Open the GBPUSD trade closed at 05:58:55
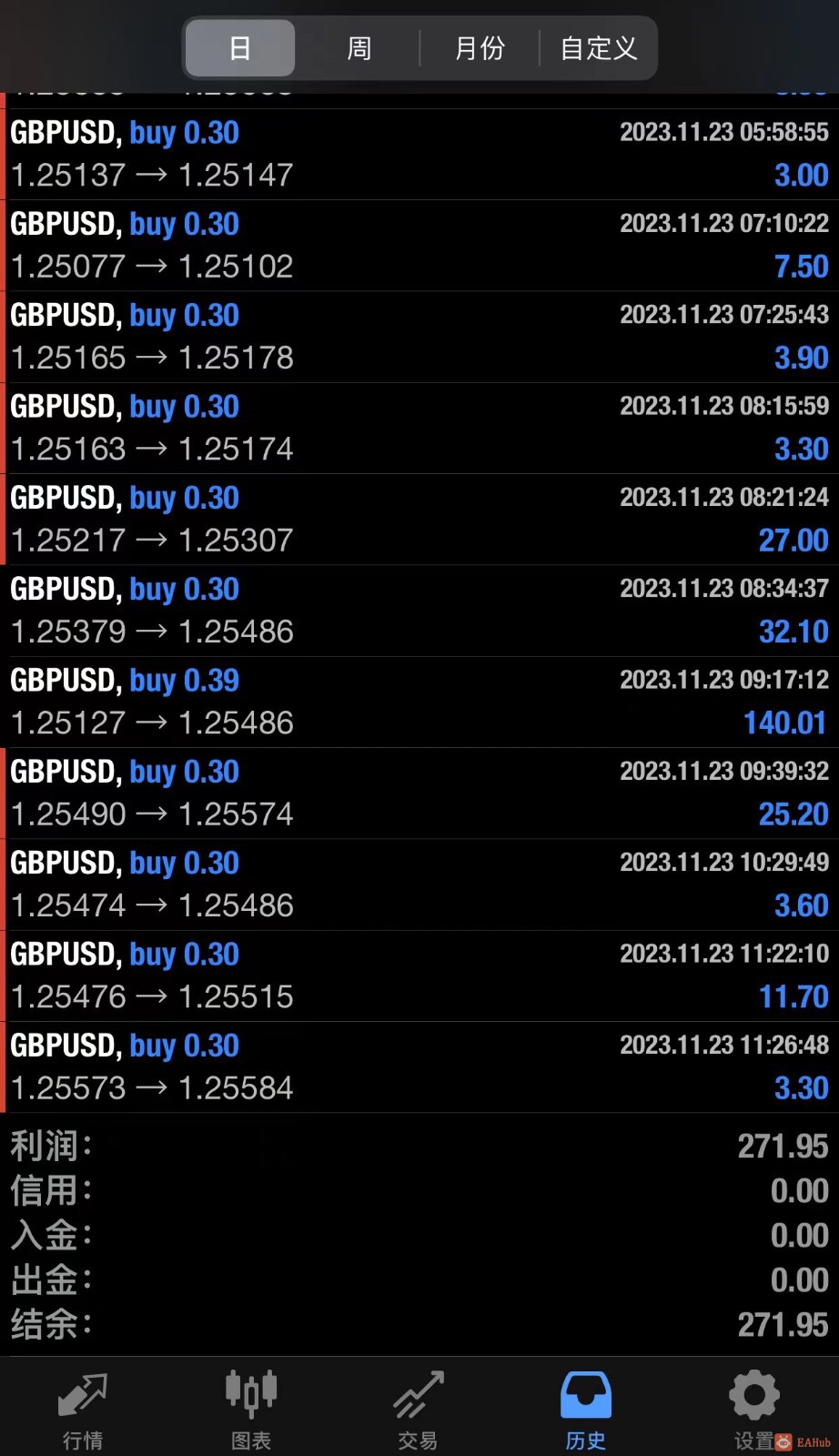Viewport: 839px width, 1456px height. pyautogui.click(x=419, y=155)
